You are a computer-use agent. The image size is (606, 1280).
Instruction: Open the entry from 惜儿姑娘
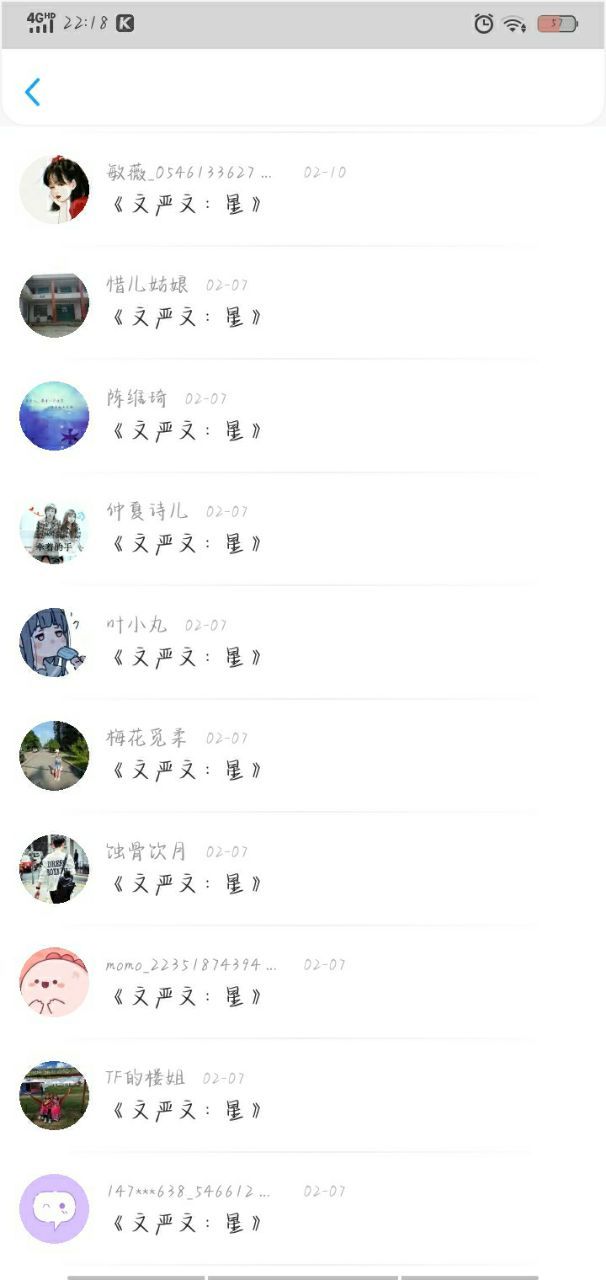tap(303, 303)
